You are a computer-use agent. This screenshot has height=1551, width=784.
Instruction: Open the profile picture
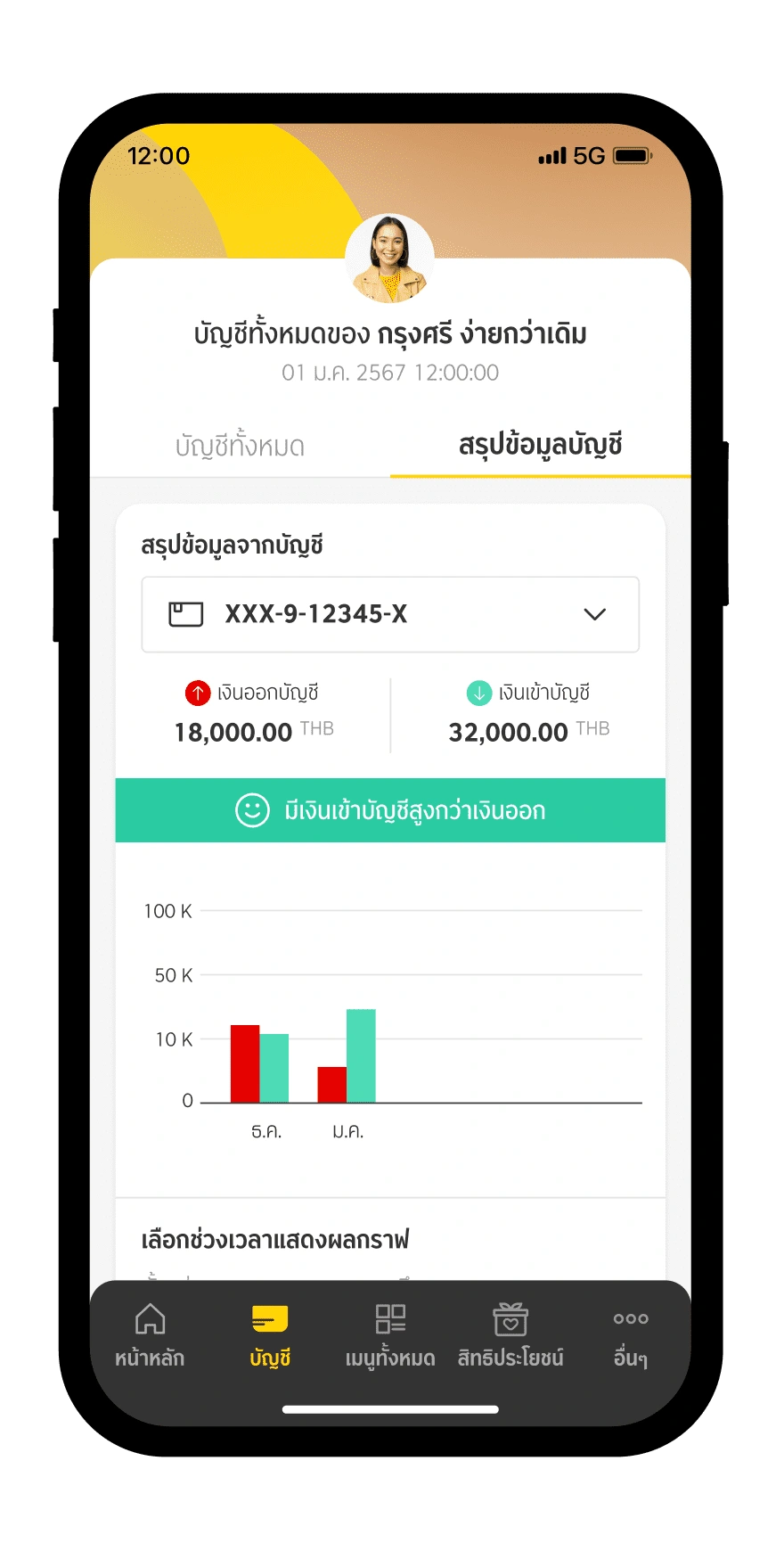click(x=390, y=258)
